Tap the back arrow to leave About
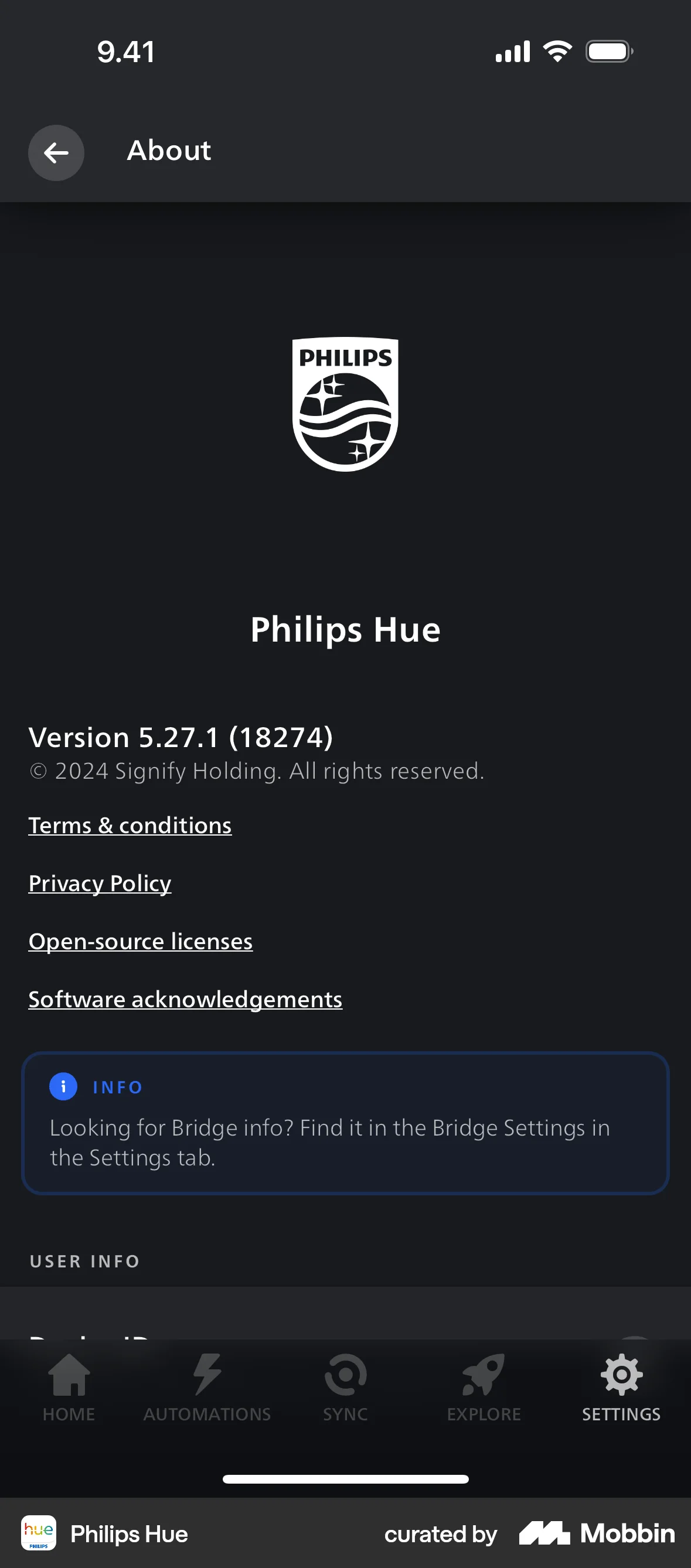 [56, 153]
